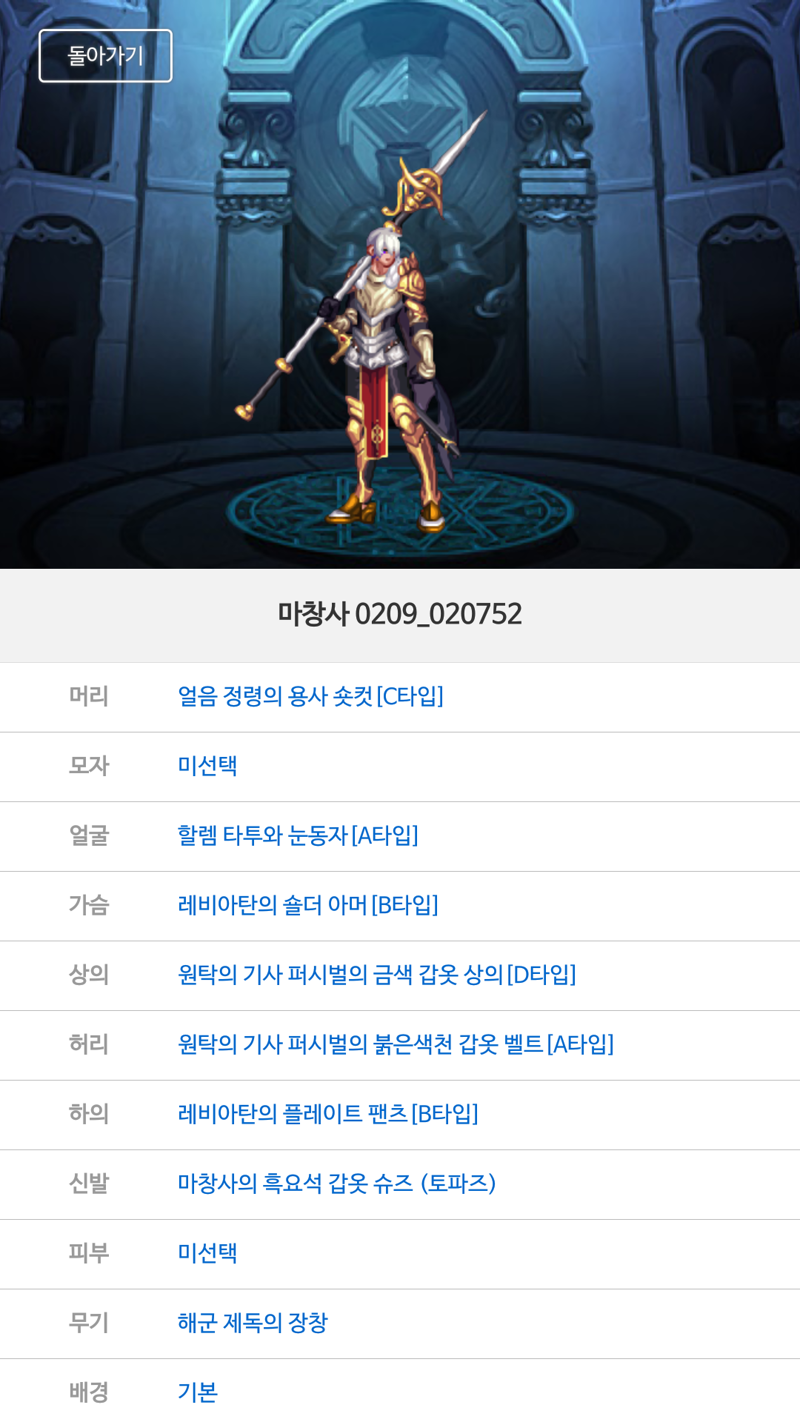The image size is (800, 1422).
Task: Open the 얼음 정령의 용사 숏컷 [C타입] link
Action: tap(310, 696)
